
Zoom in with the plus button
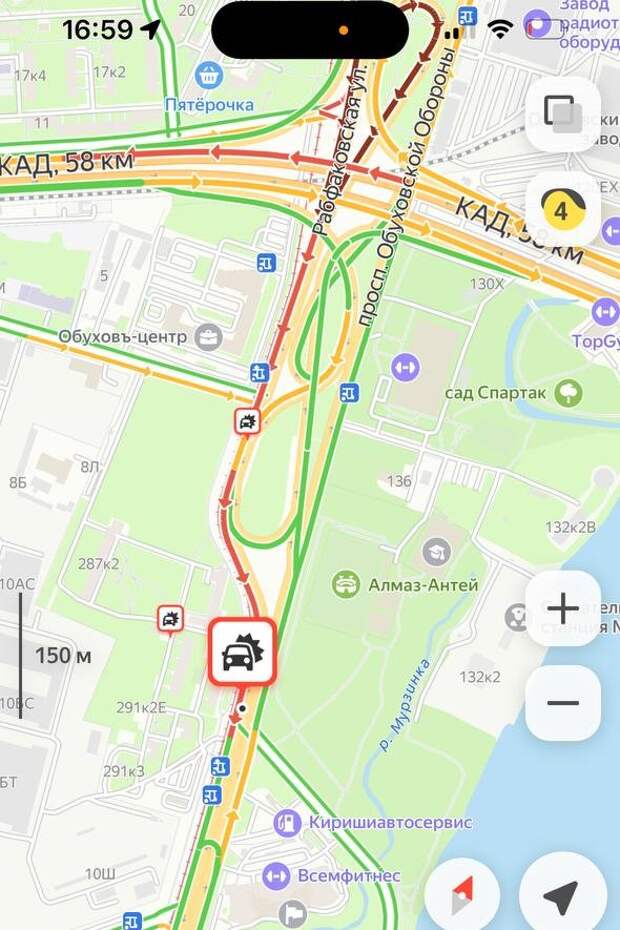[562, 608]
